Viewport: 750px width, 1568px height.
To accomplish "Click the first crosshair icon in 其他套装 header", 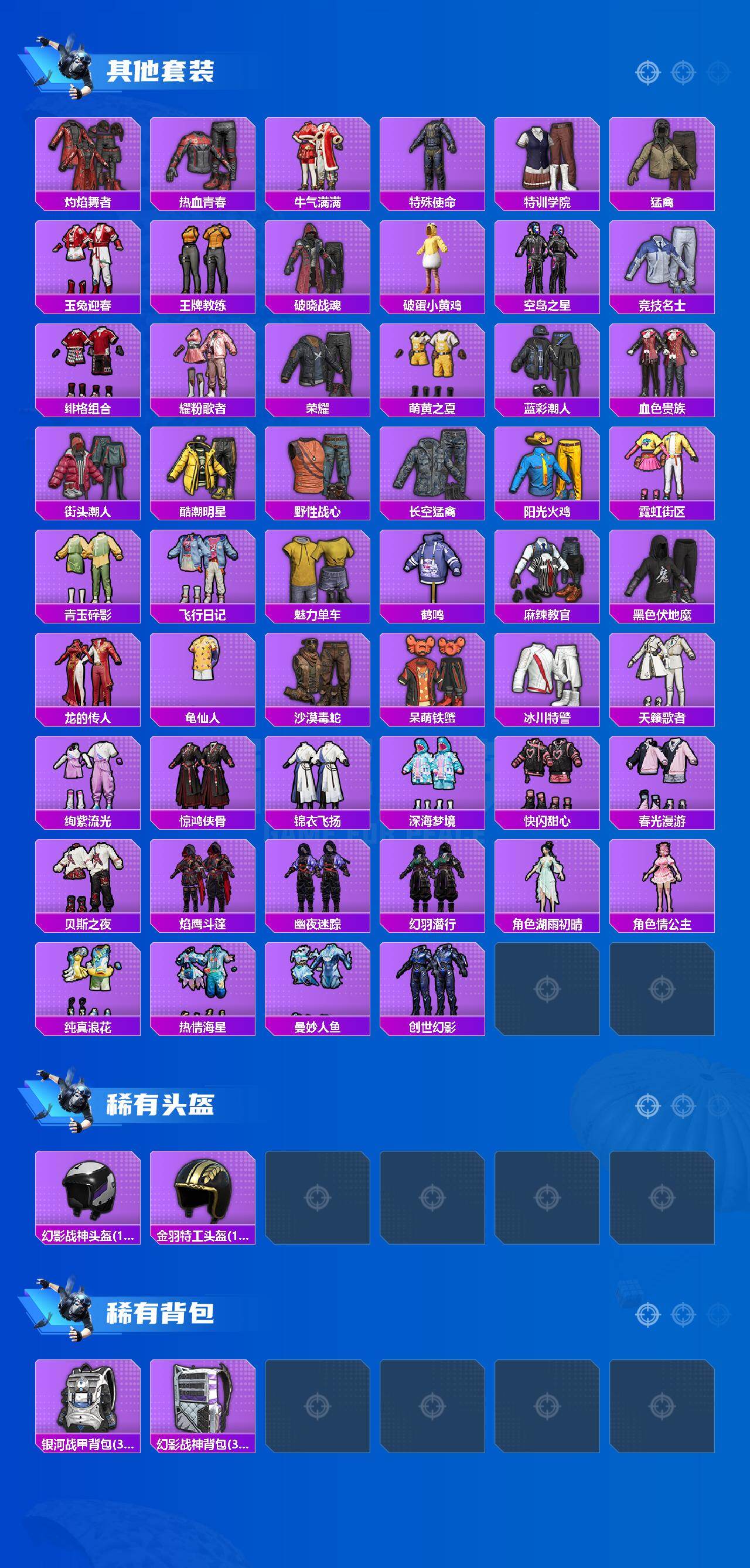I will 647,71.
